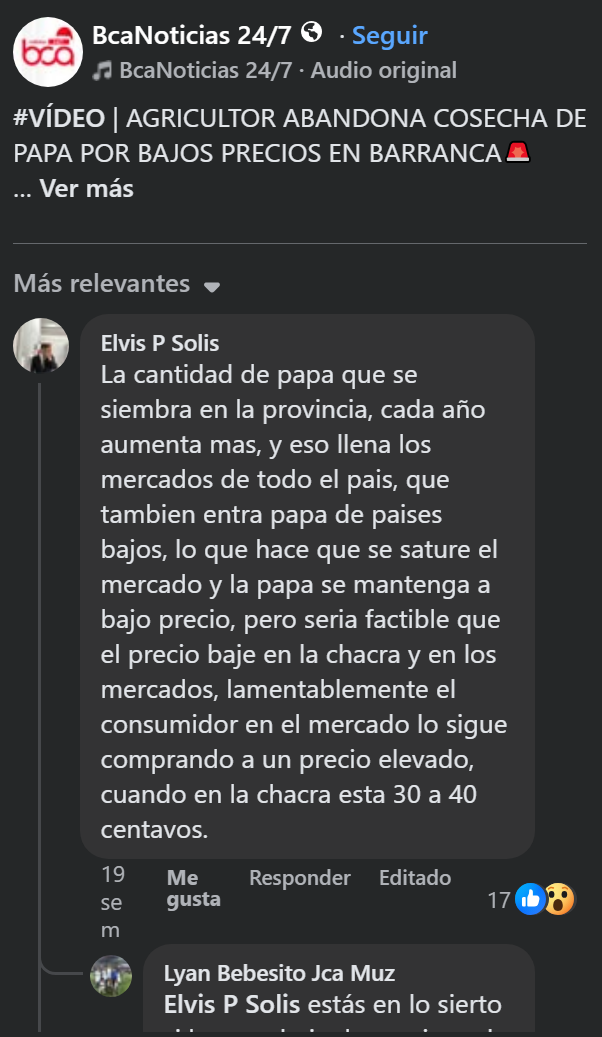The height and width of the screenshot is (1037, 602).
Task: Follow BcaNoticias 24/7 via Seguir
Action: pos(389,36)
